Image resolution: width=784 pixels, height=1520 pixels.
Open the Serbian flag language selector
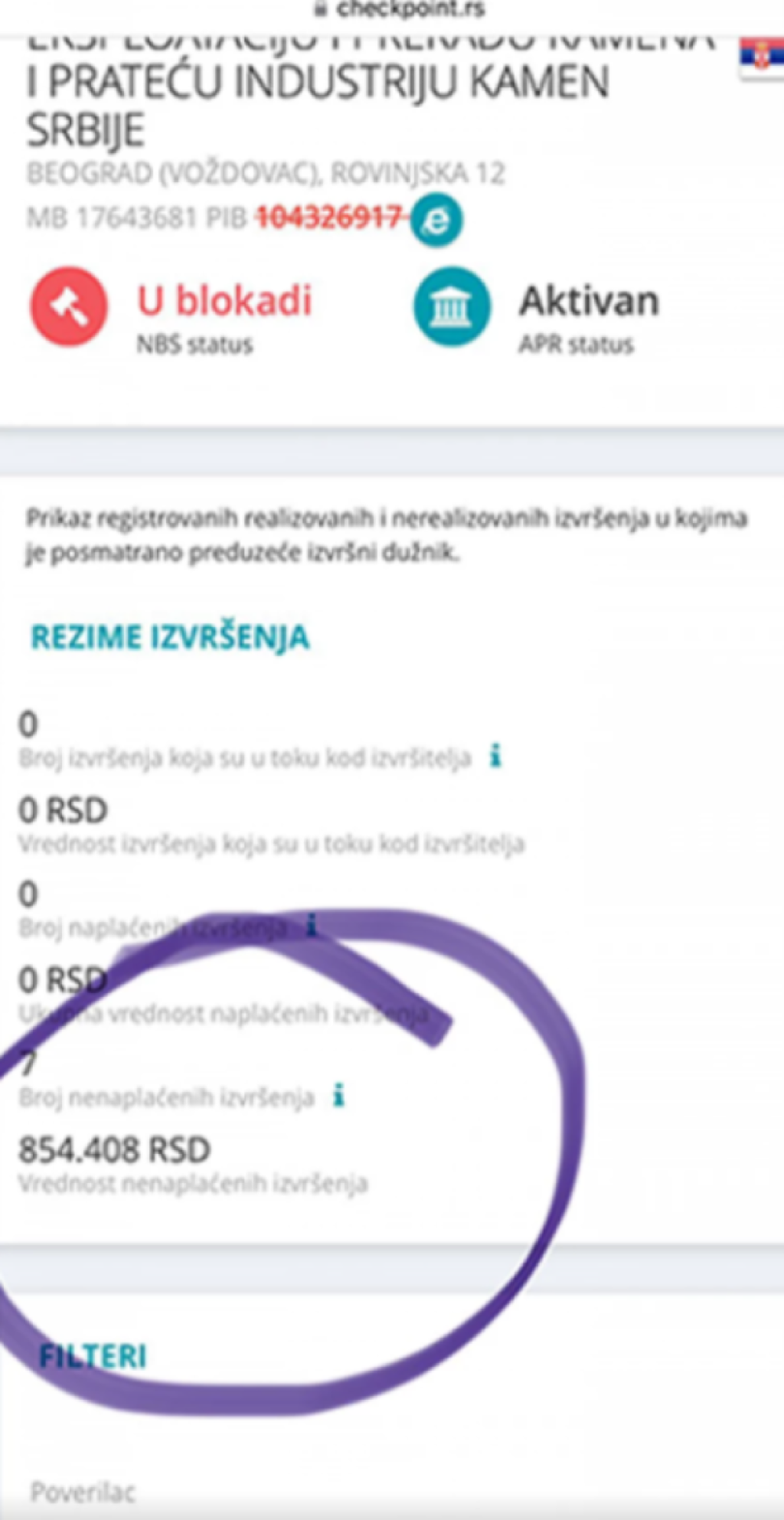[761, 56]
